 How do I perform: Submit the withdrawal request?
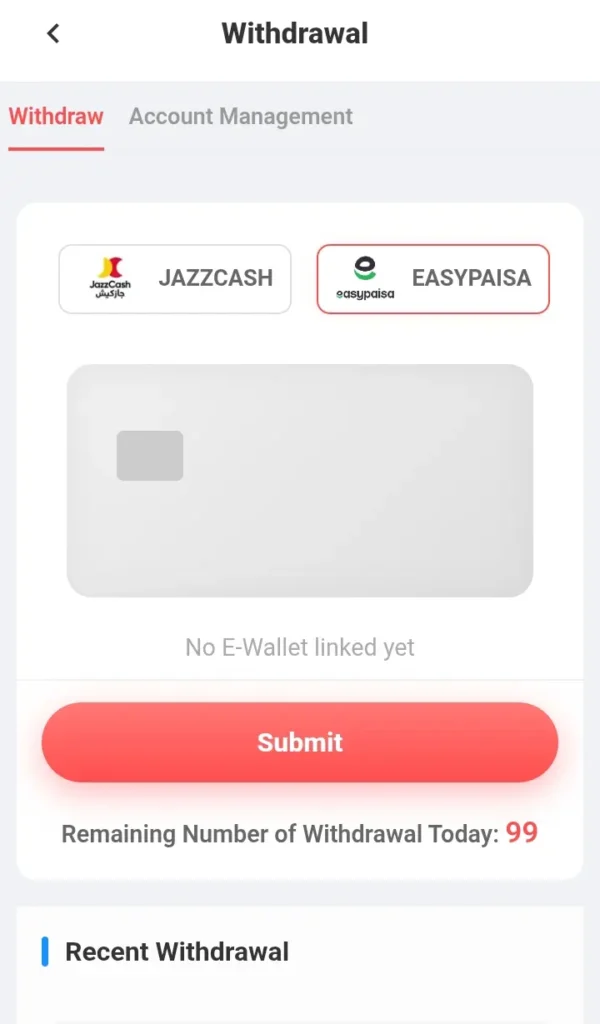[x=300, y=742]
